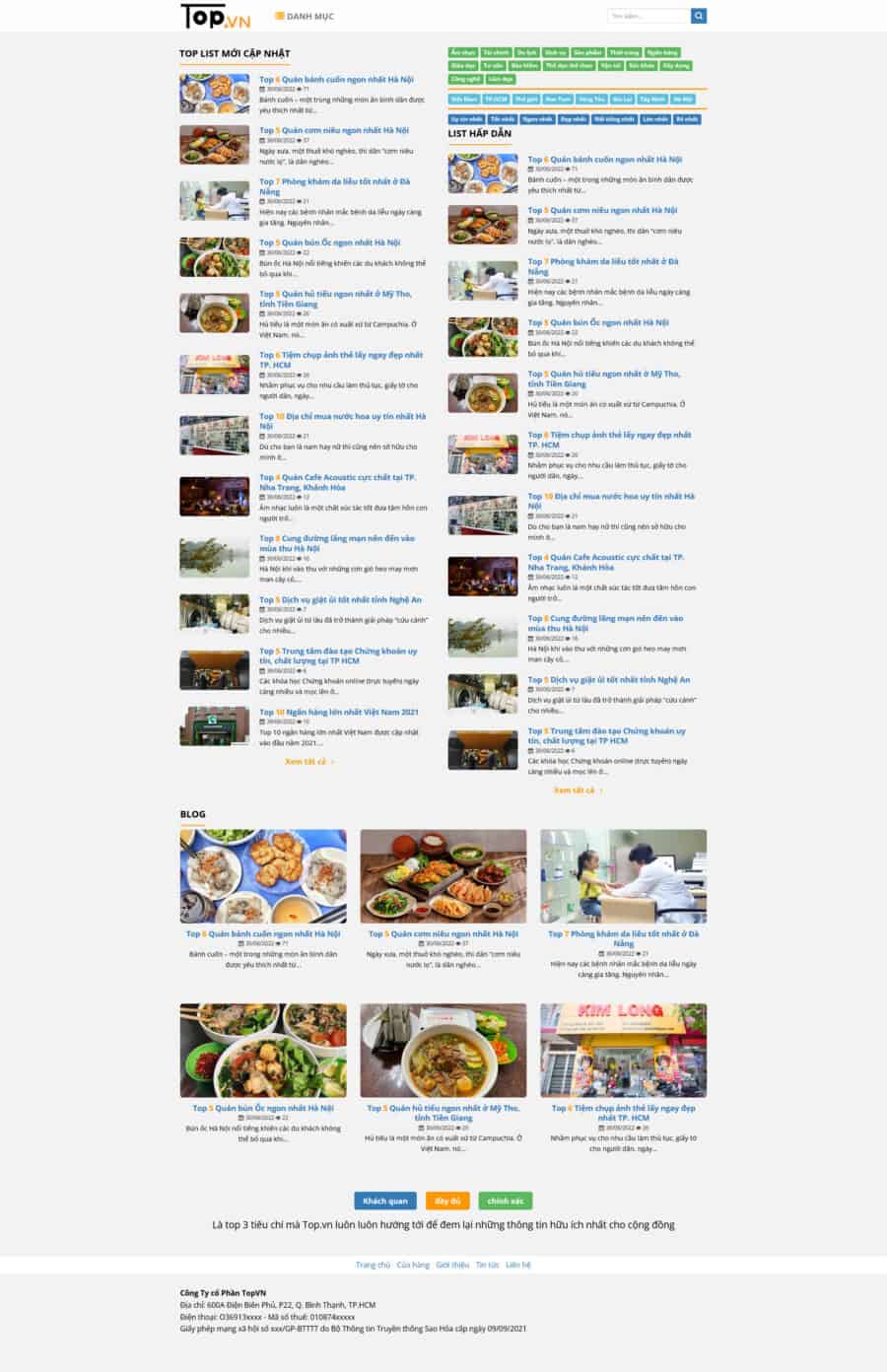Filter by the TP.HCM tag
887x1372 pixels.
coord(496,99)
